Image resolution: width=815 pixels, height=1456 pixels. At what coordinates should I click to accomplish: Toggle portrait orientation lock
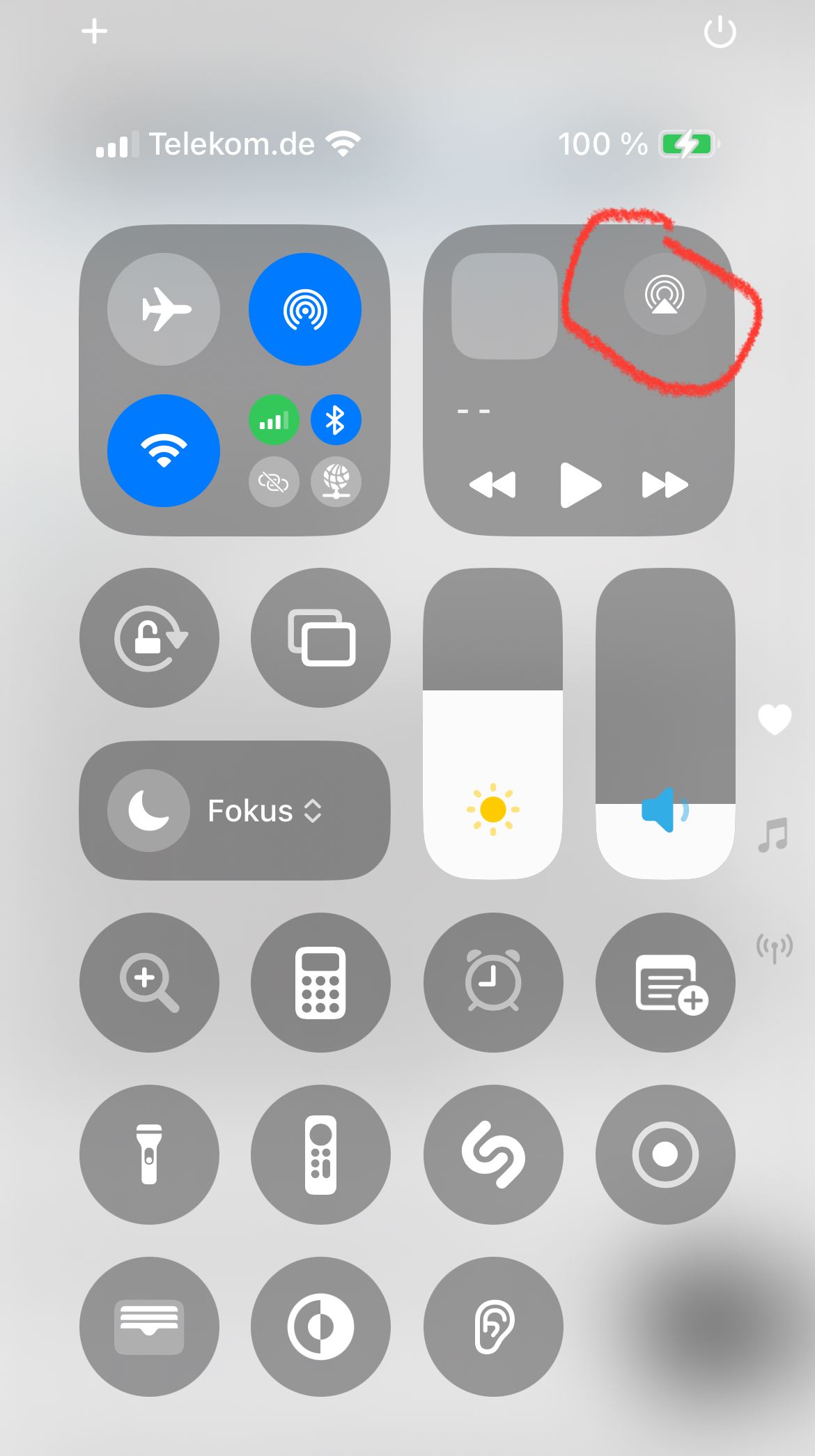pyautogui.click(x=149, y=638)
